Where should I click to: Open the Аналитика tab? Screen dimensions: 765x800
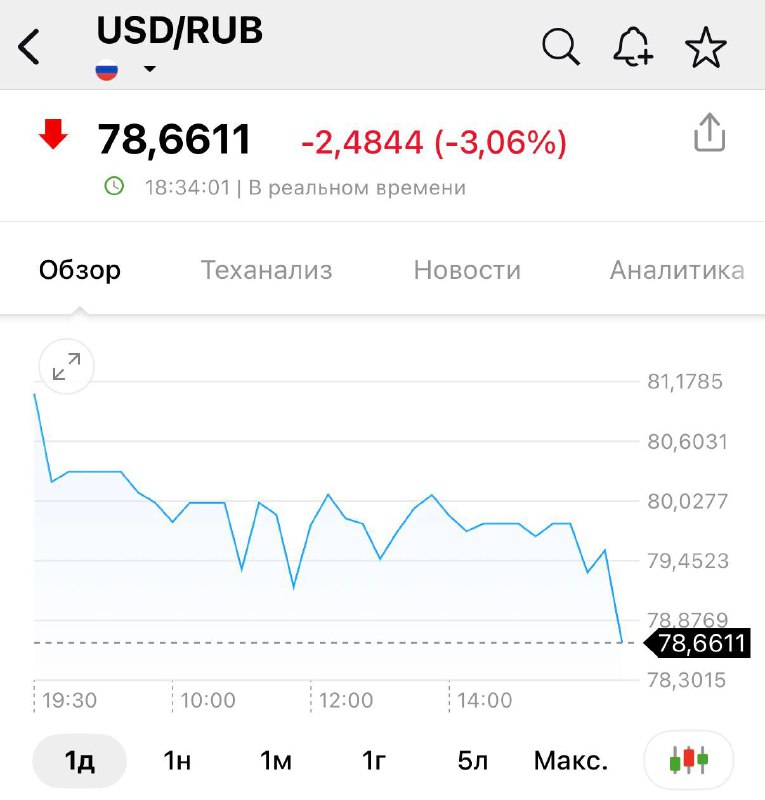677,270
